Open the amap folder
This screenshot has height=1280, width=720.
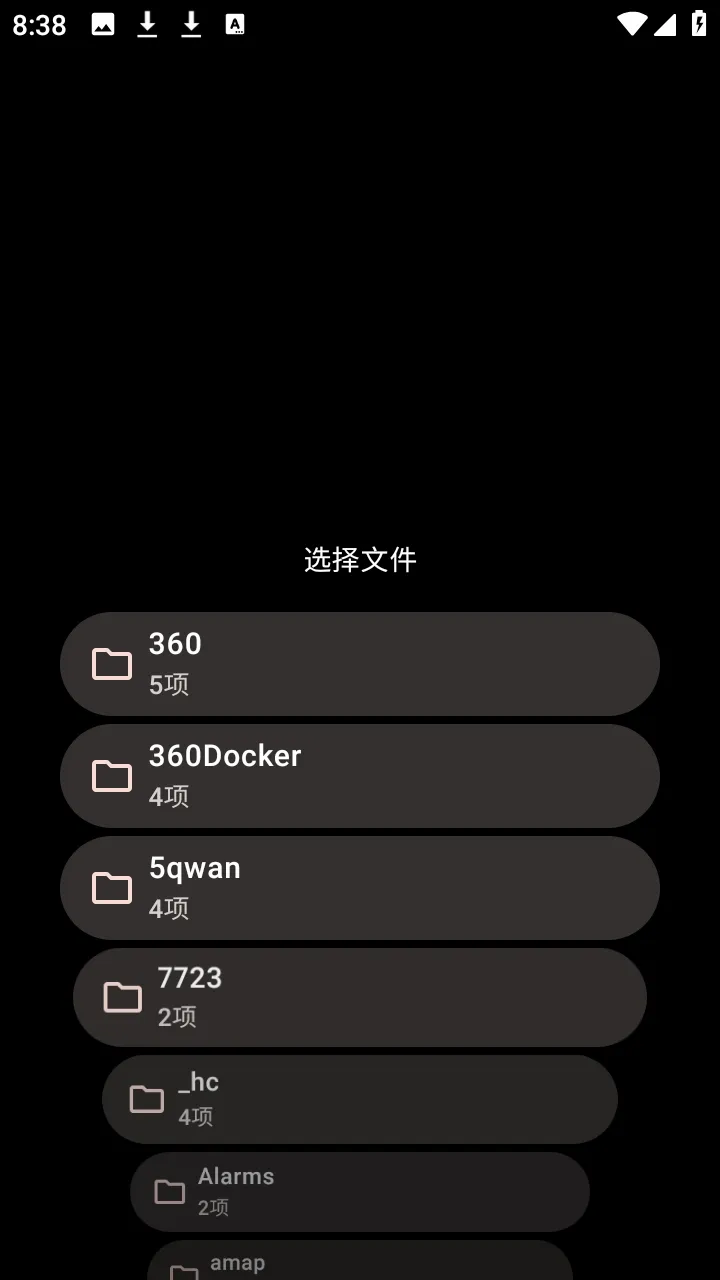(360, 1261)
